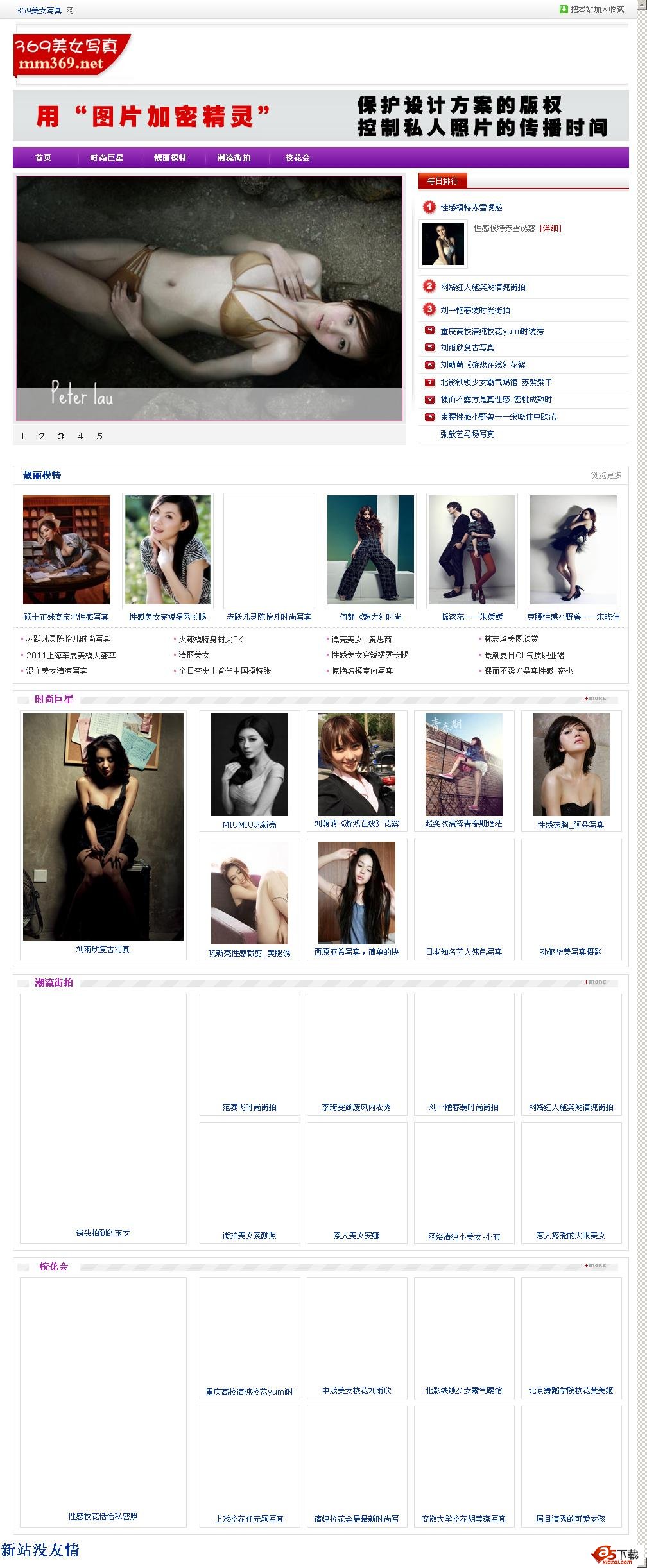Open the 潮流街拍 navigation tab
Screen dimensions: 647x1568
pos(234,158)
